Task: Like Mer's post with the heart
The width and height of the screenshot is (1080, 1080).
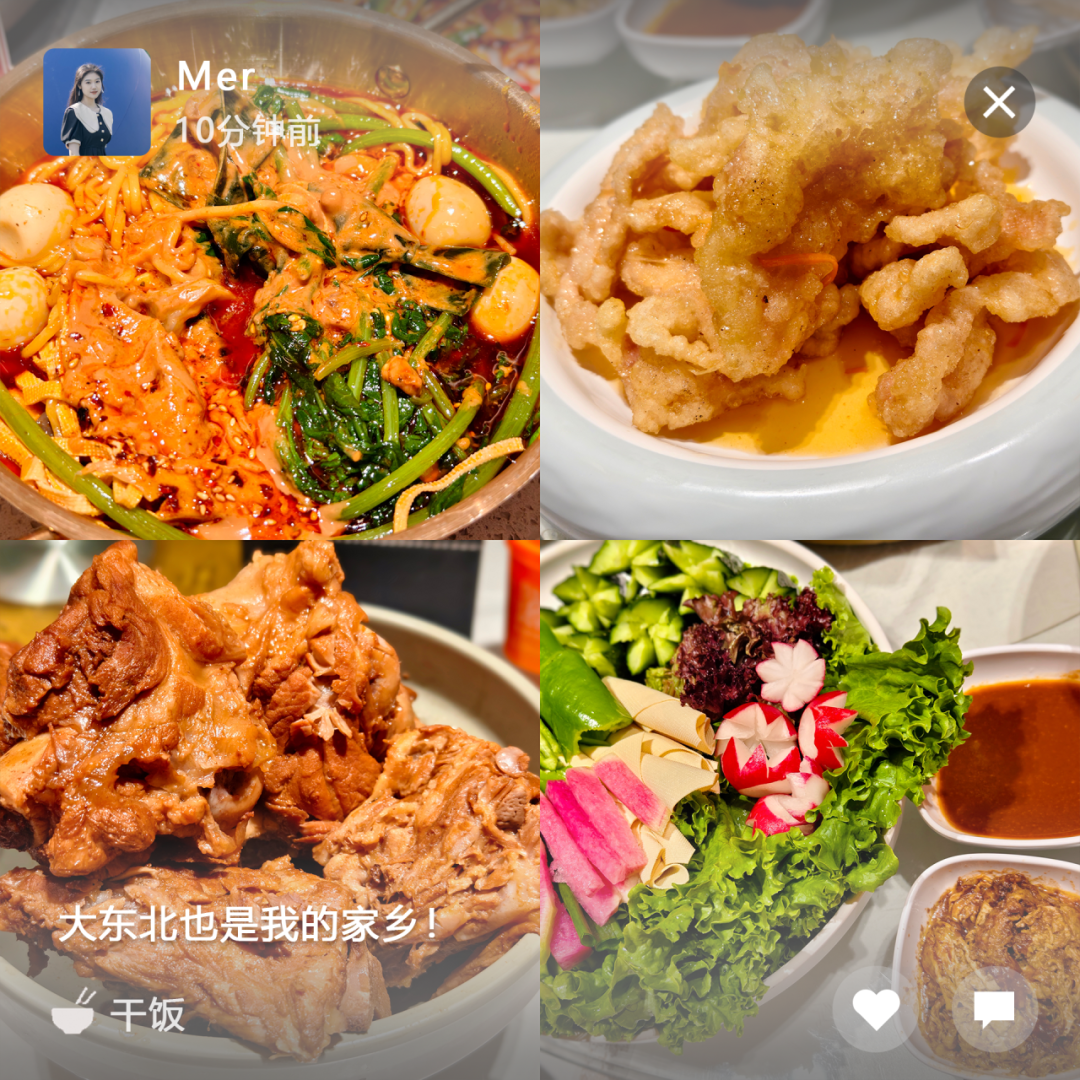Action: 875,1009
